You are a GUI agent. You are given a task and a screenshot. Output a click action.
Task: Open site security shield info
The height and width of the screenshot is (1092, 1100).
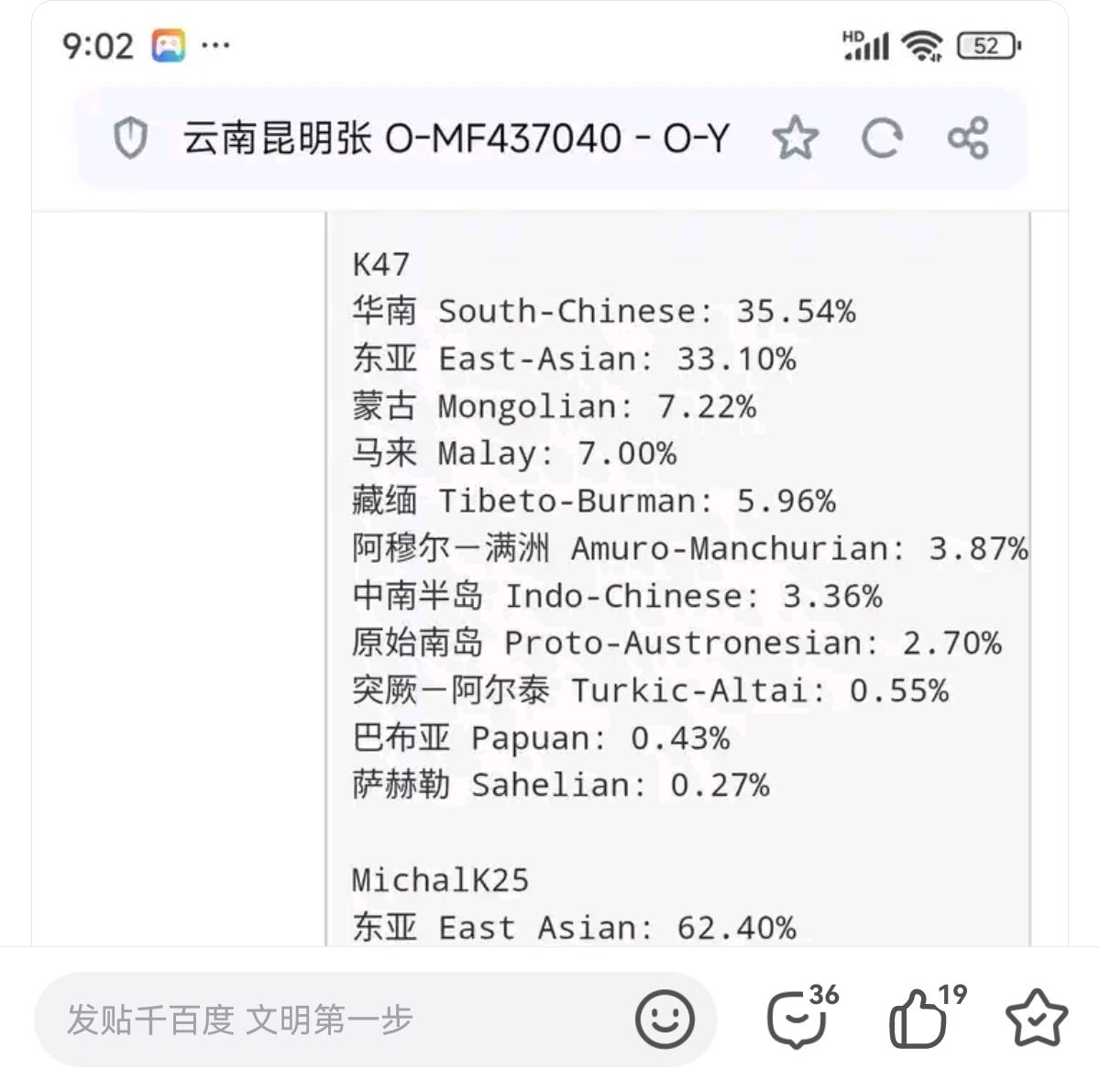click(130, 139)
